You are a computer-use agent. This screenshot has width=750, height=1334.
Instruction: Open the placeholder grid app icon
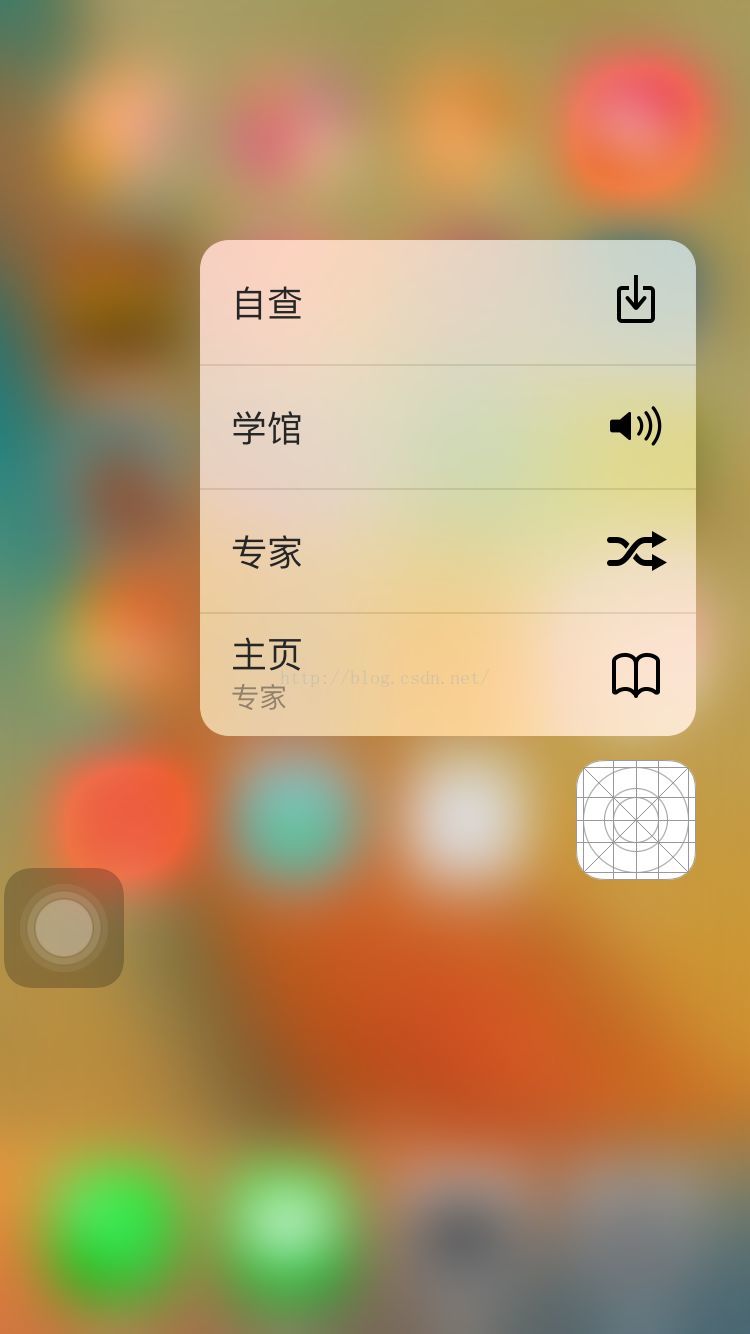click(x=636, y=820)
